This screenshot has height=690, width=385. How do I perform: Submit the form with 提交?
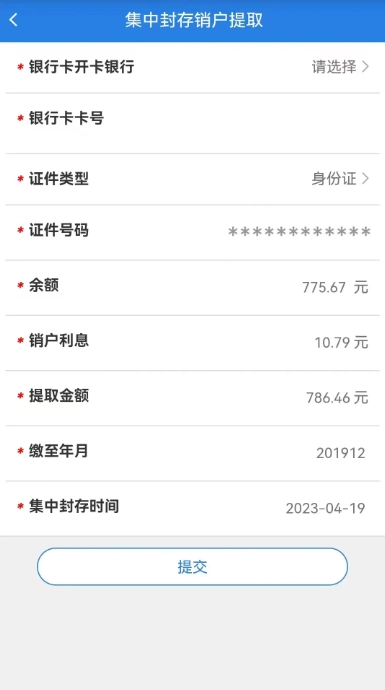(192, 567)
